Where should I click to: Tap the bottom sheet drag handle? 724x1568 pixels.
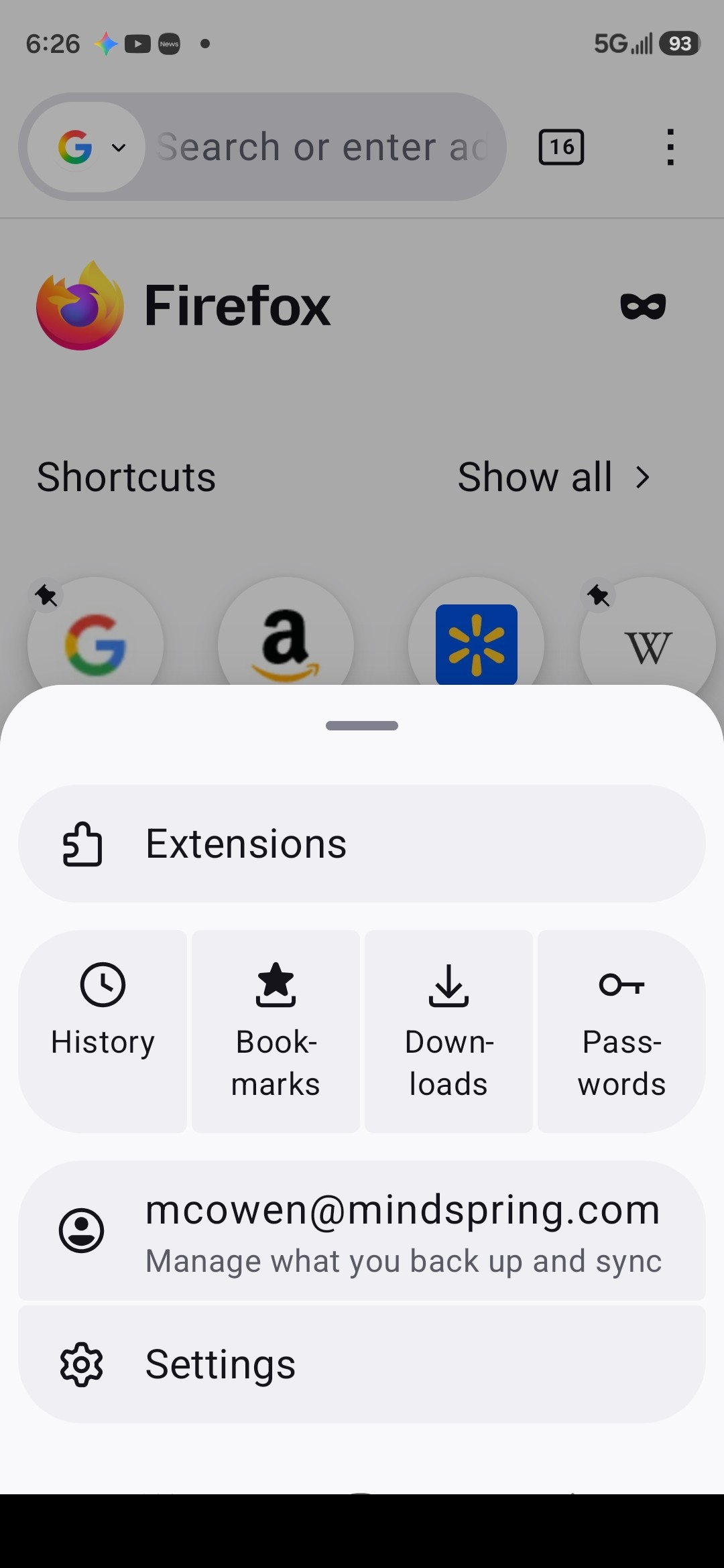pyautogui.click(x=362, y=726)
